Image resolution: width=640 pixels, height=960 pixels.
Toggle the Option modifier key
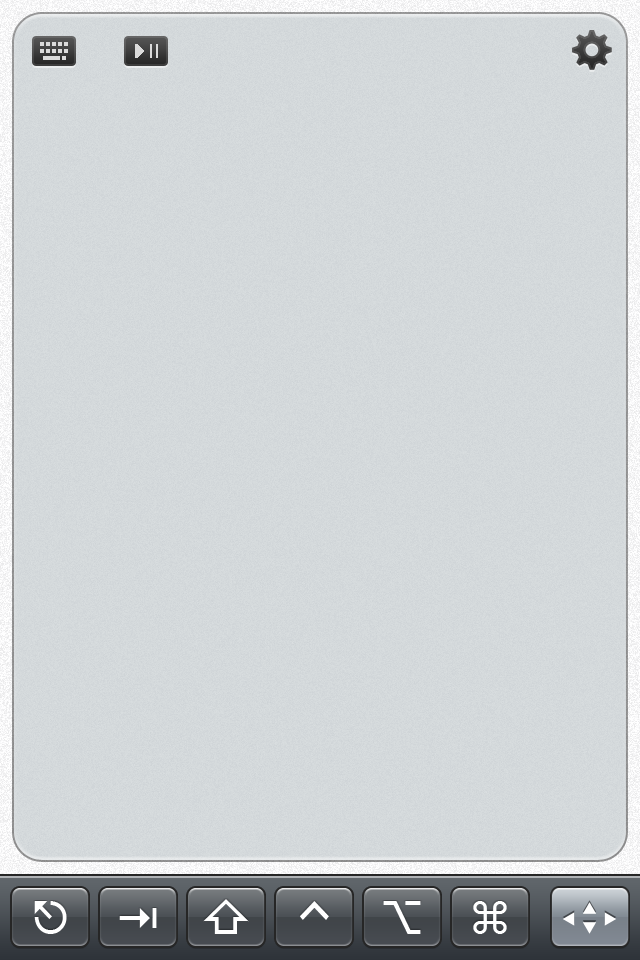click(x=402, y=916)
